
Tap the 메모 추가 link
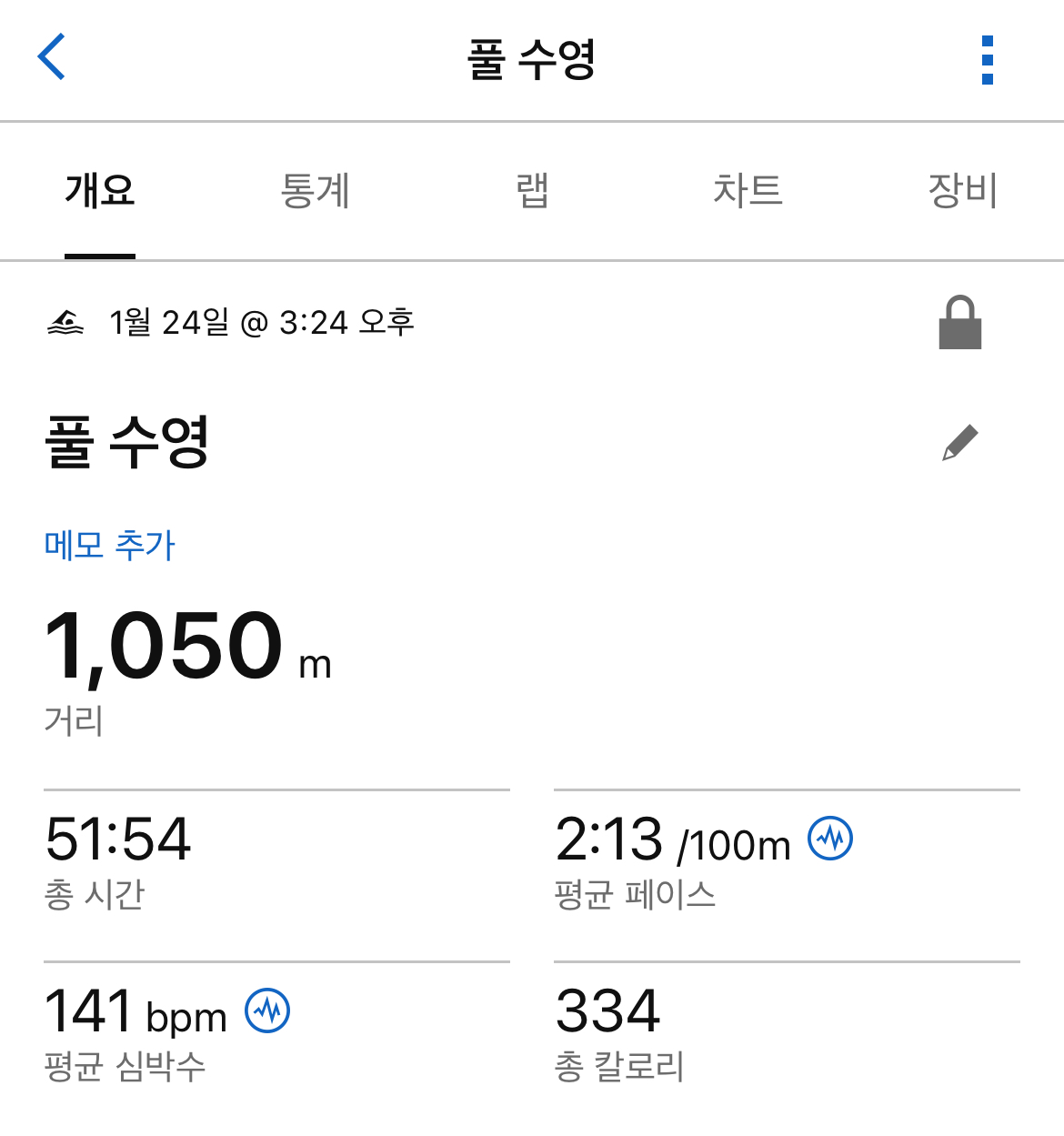pyautogui.click(x=109, y=545)
